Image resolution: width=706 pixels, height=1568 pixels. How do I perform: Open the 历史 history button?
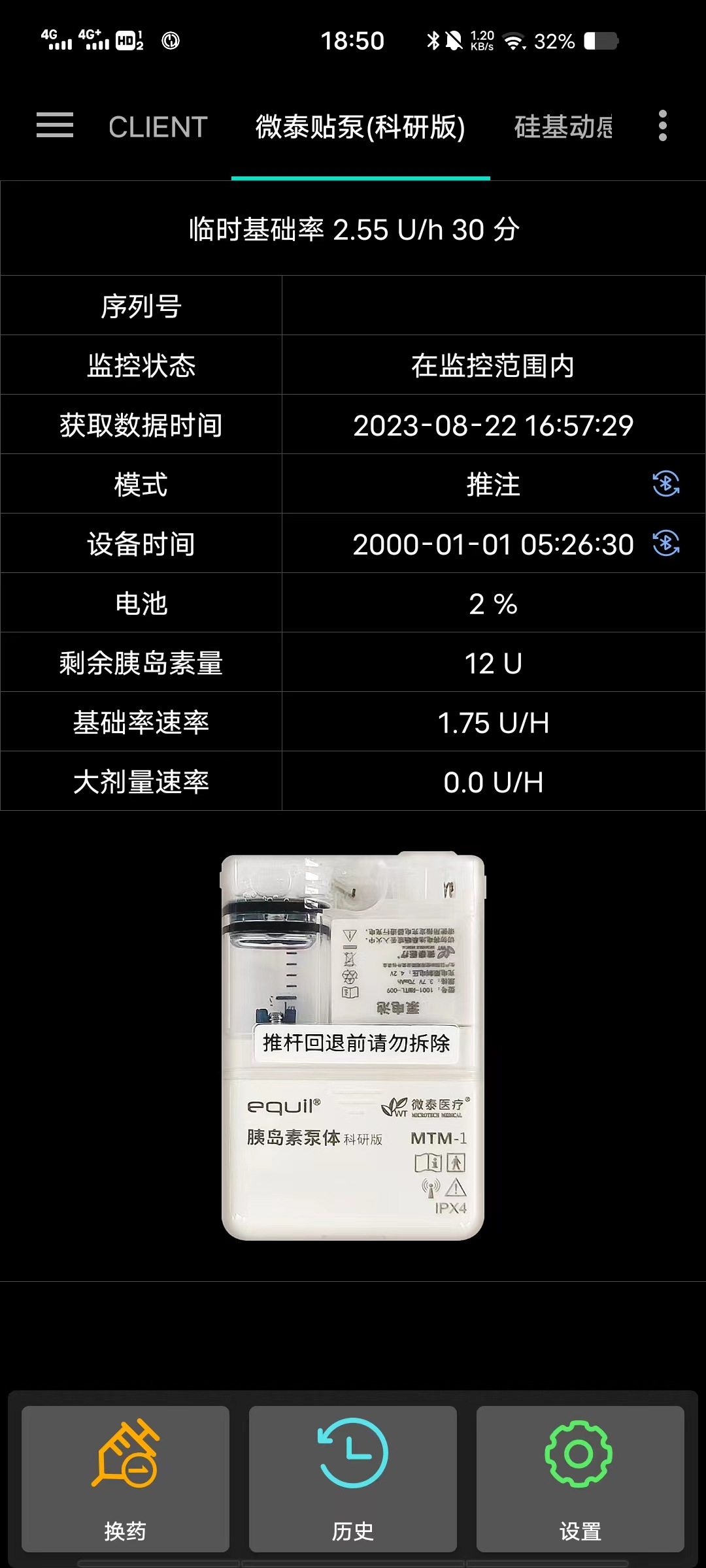point(353,1478)
